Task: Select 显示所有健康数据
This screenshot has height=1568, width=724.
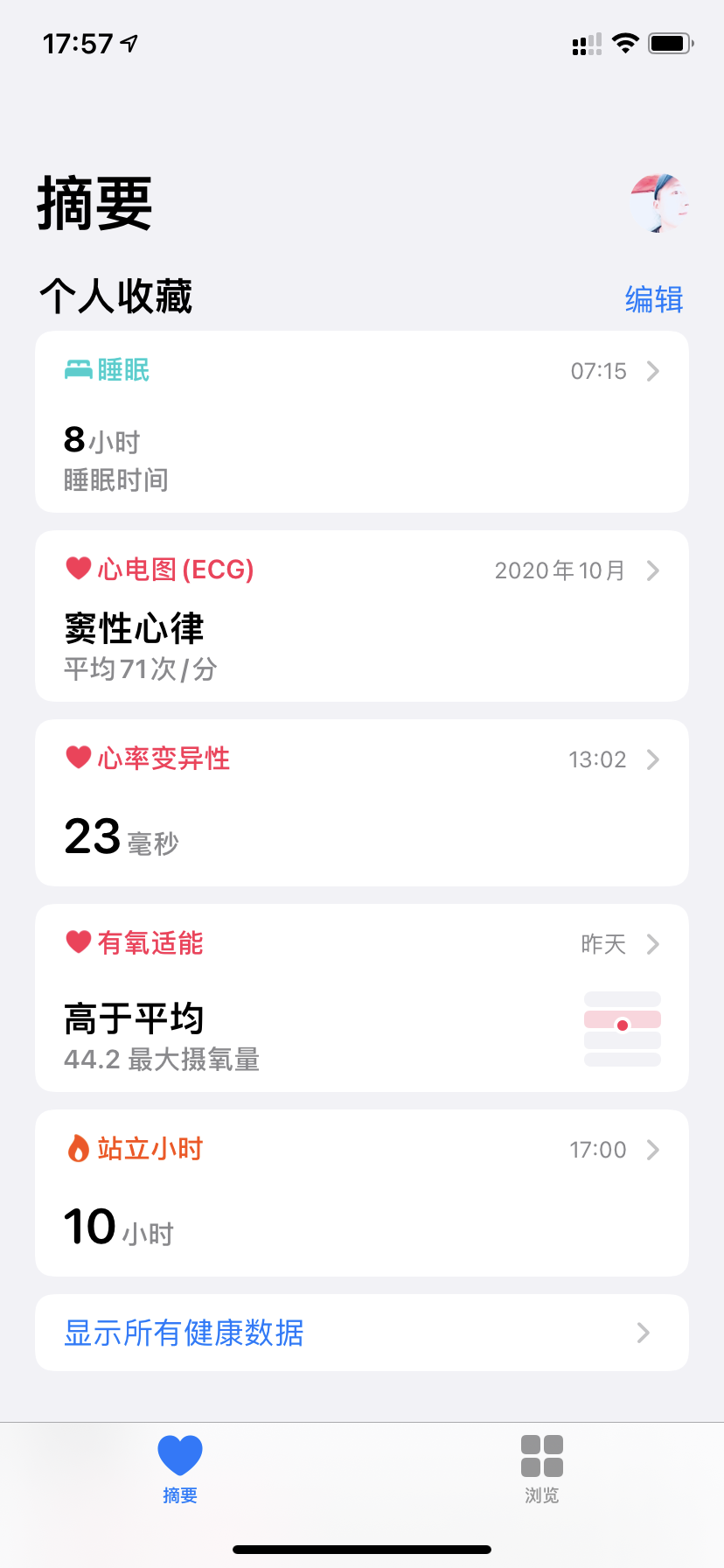Action: coord(361,1333)
